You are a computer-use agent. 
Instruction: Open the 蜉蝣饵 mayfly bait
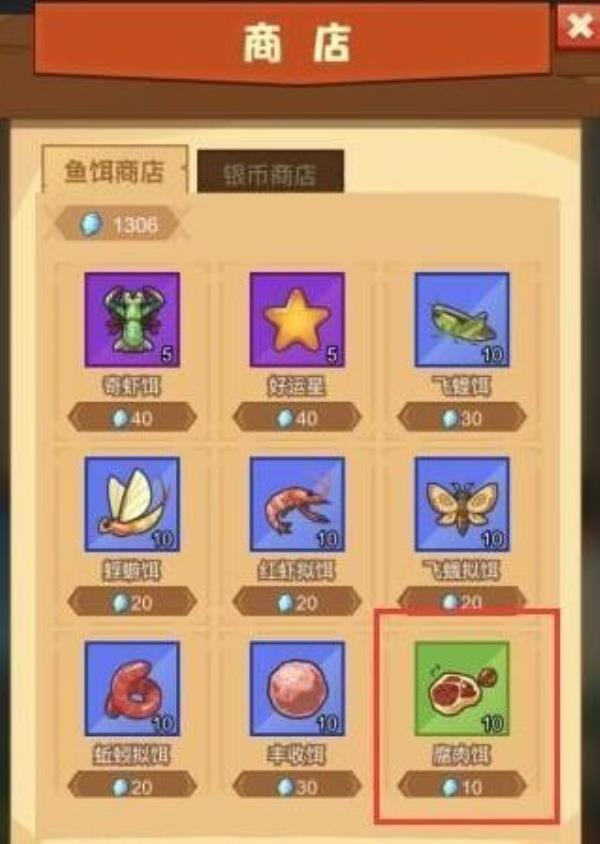[x=132, y=505]
